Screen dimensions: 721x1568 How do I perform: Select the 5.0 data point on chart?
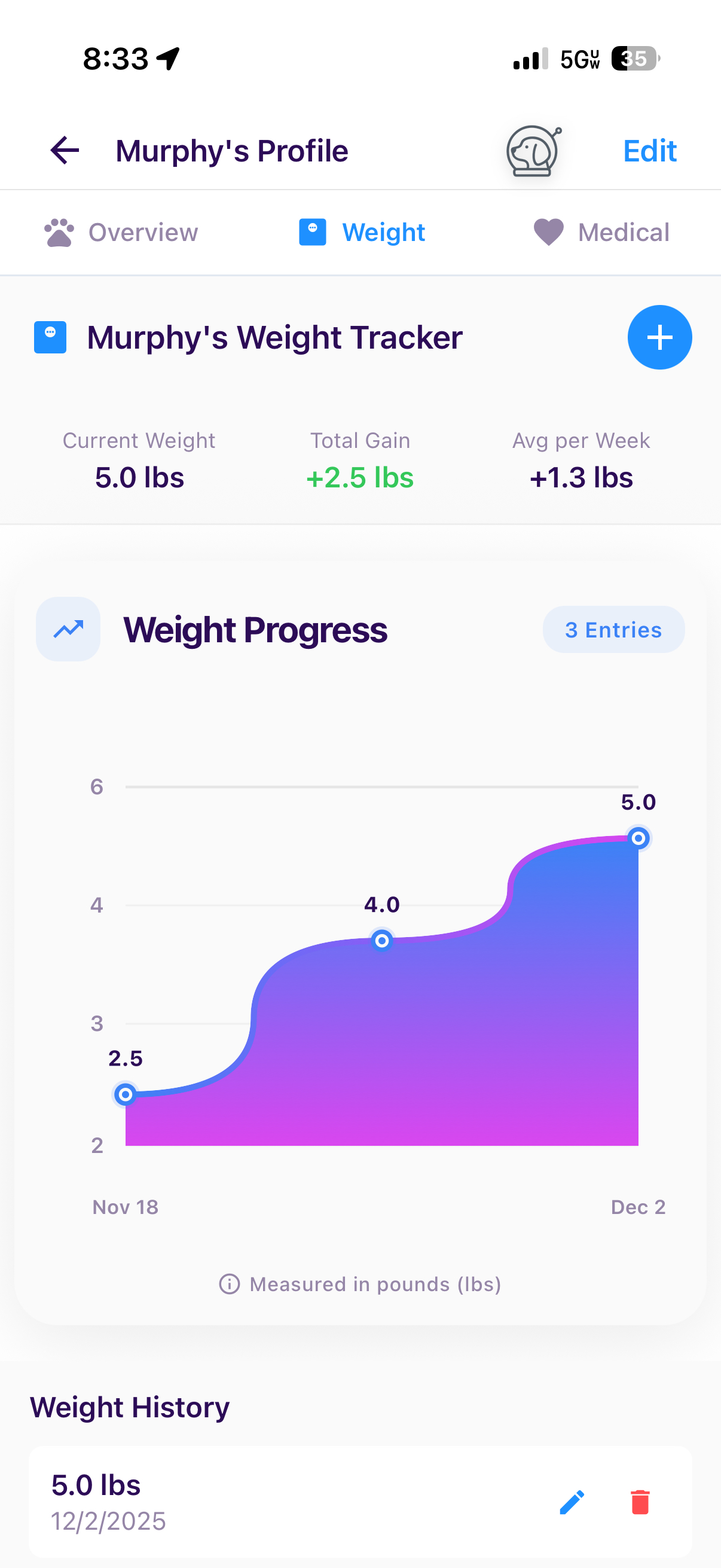(x=638, y=838)
